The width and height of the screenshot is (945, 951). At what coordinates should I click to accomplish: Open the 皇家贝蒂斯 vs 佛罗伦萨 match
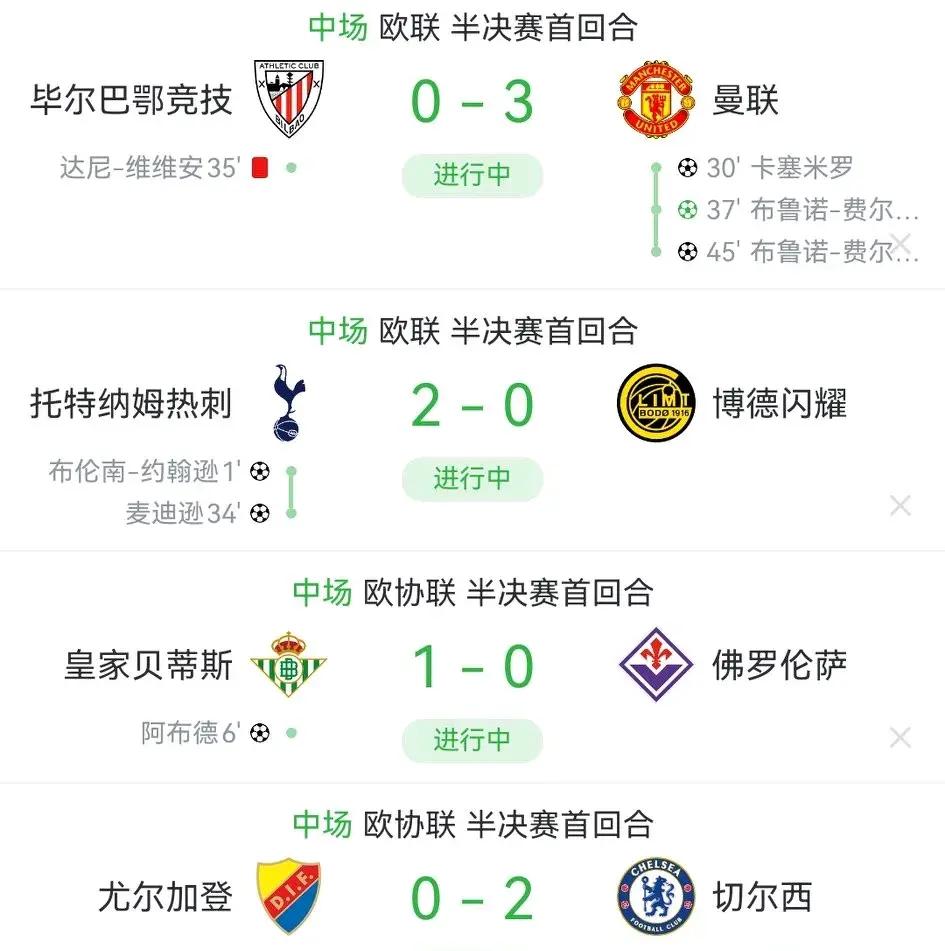coord(472,667)
